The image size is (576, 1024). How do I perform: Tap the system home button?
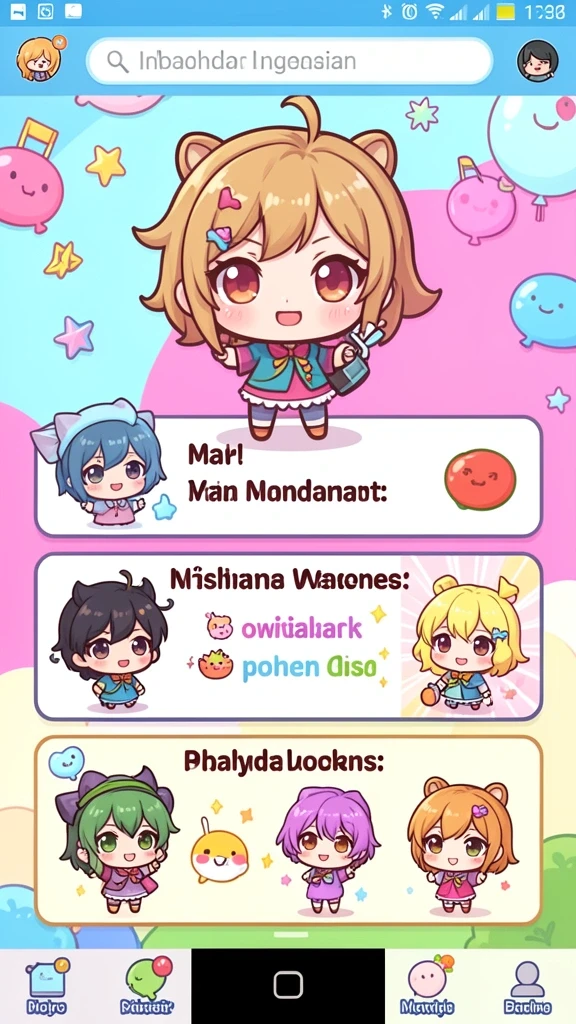point(288,985)
